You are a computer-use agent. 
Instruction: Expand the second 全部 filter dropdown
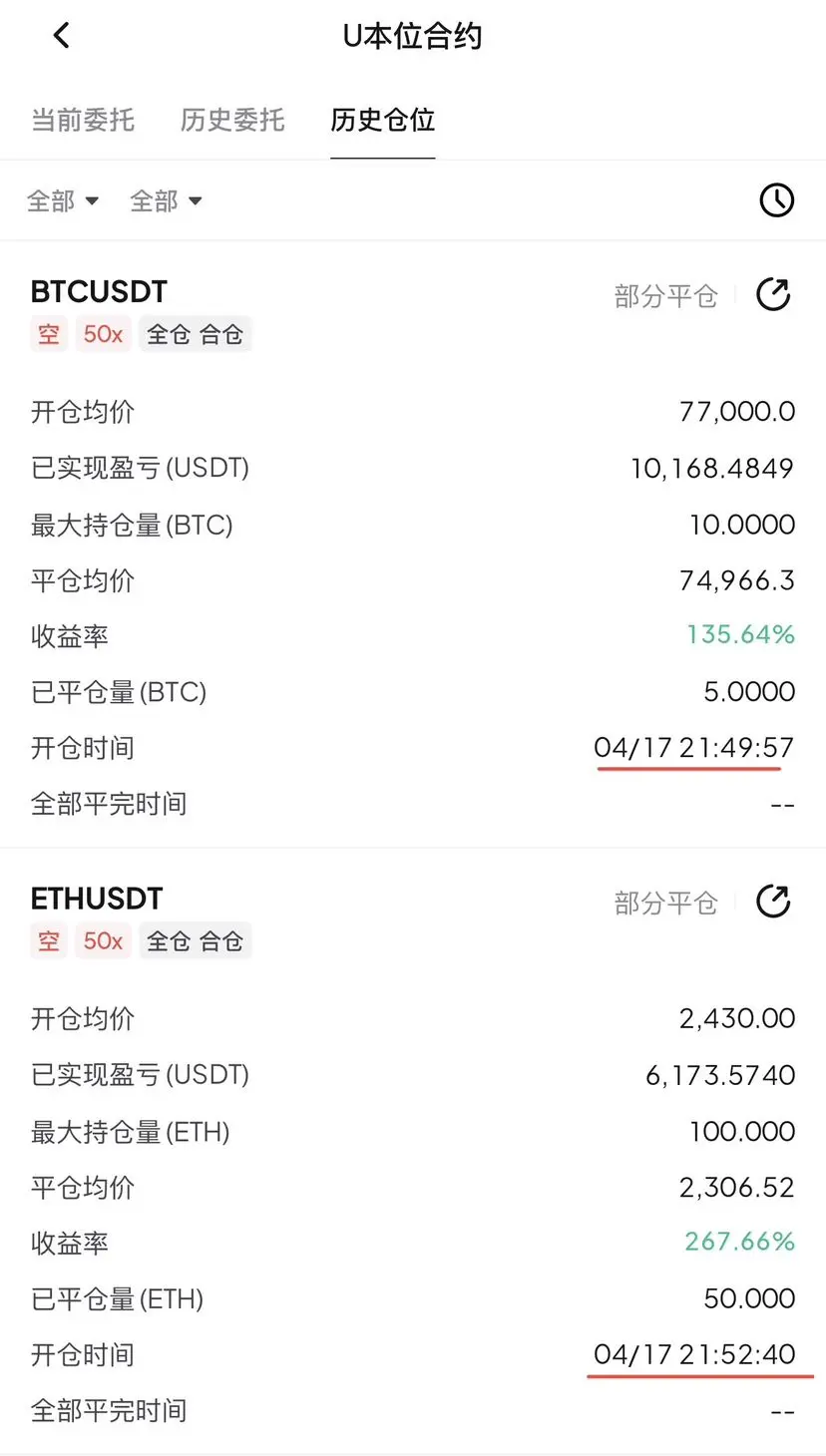click(166, 201)
